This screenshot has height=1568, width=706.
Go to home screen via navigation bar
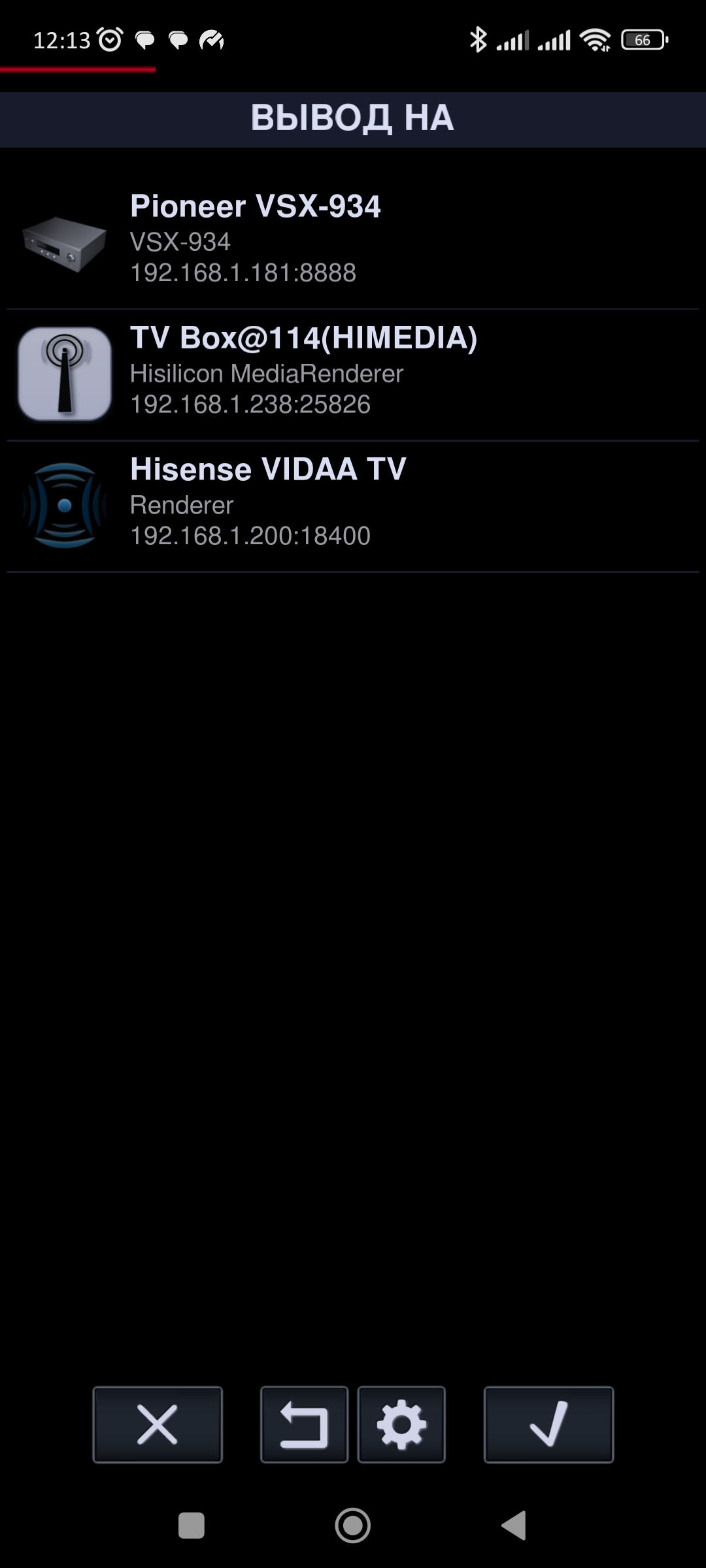353,1526
